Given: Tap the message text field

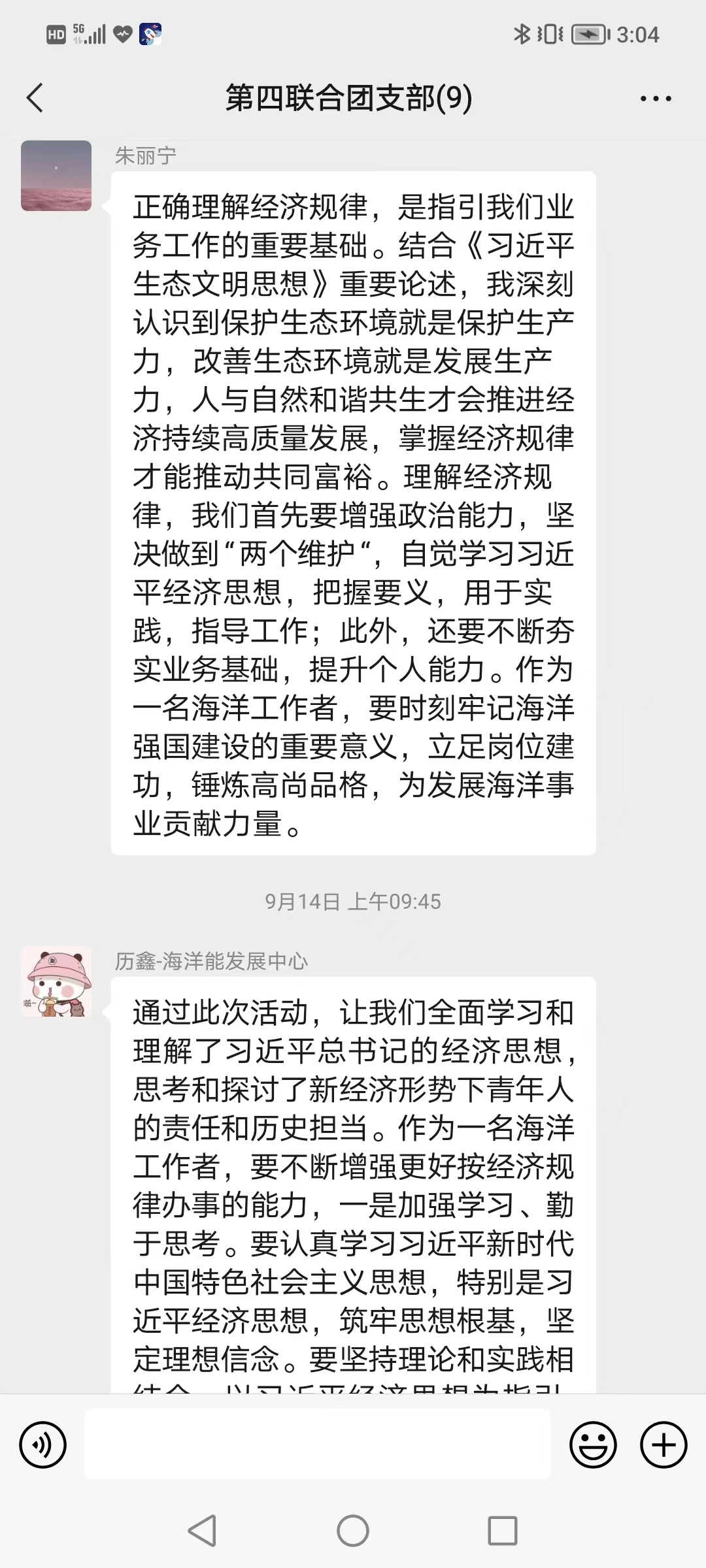Looking at the screenshot, I should point(318,1444).
